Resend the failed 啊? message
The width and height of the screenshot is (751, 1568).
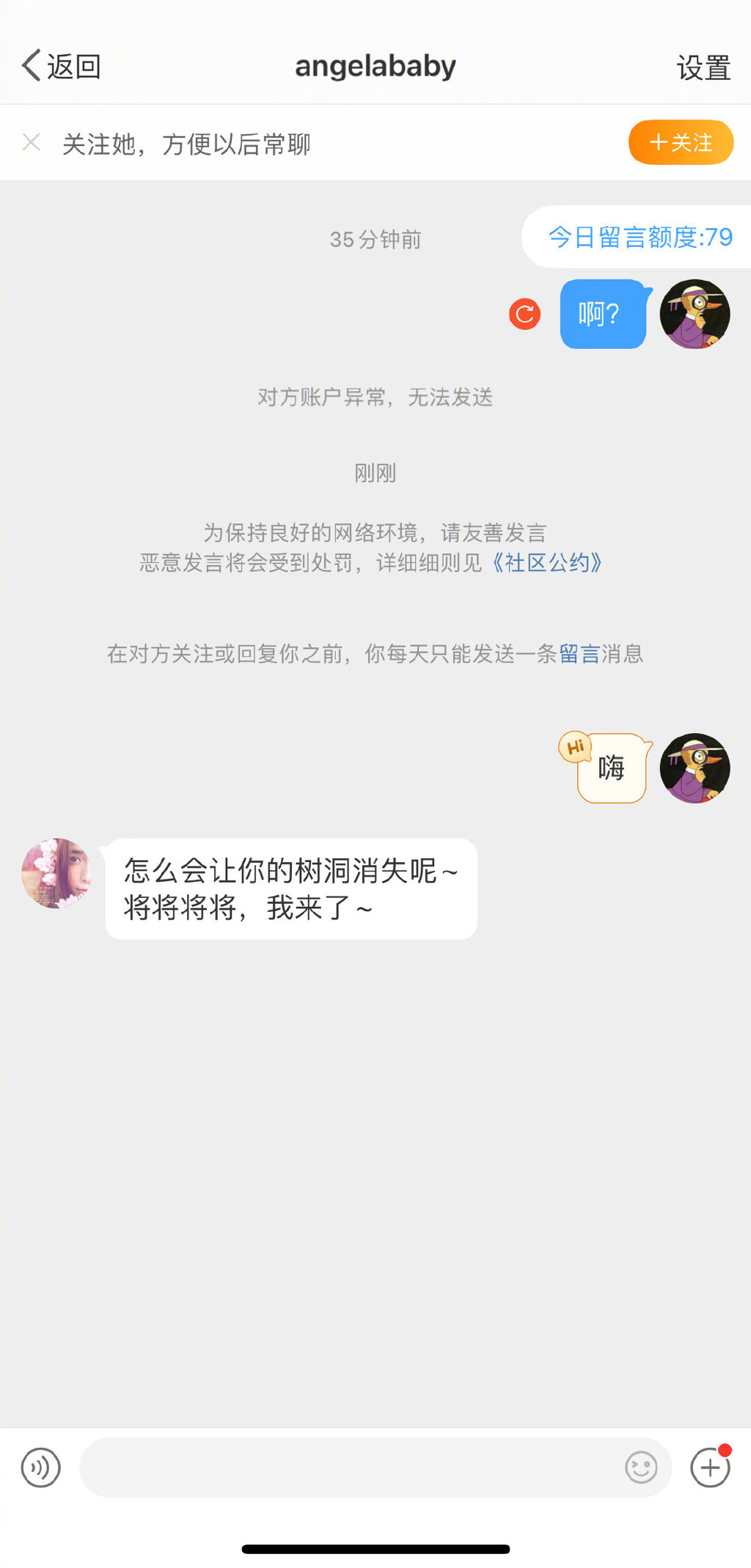pos(524,314)
